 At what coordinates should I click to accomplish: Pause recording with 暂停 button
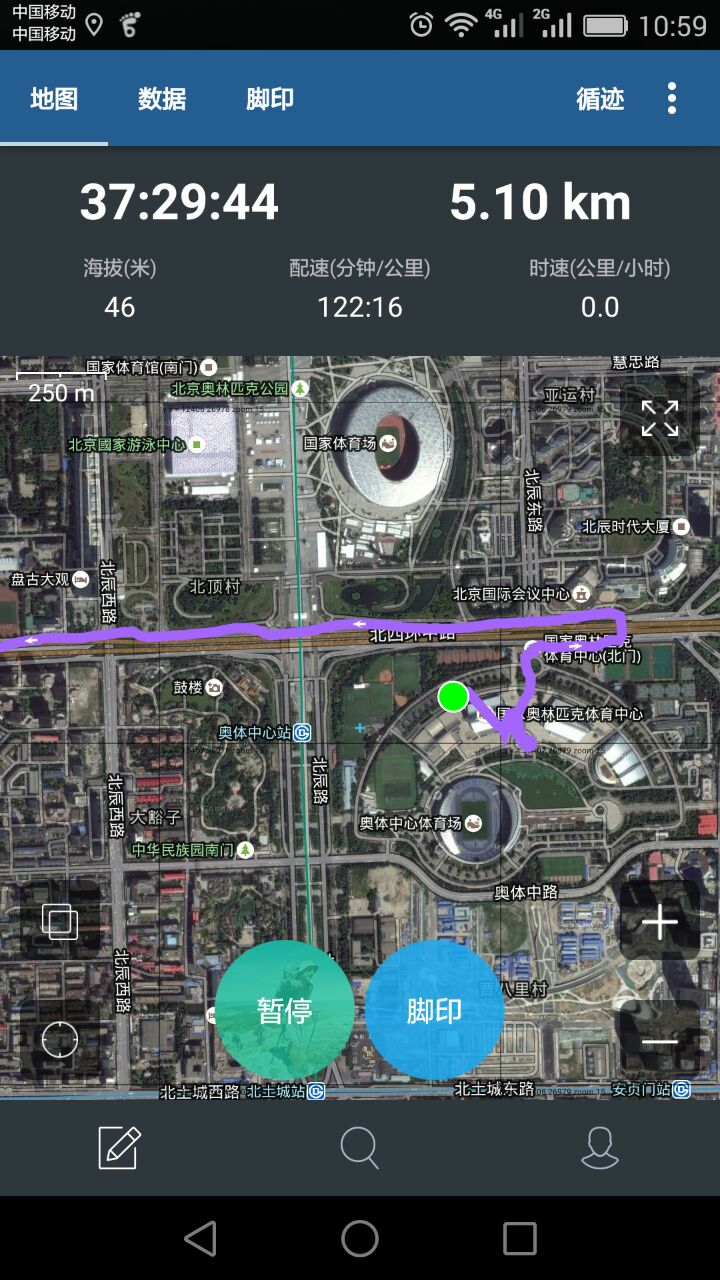(285, 1011)
